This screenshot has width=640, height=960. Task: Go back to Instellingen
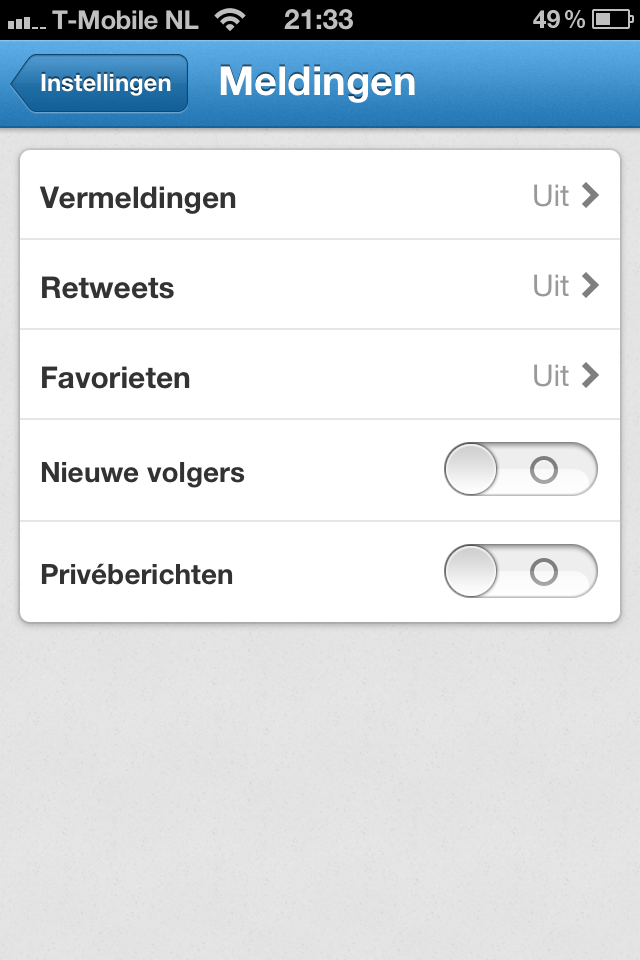[100, 84]
